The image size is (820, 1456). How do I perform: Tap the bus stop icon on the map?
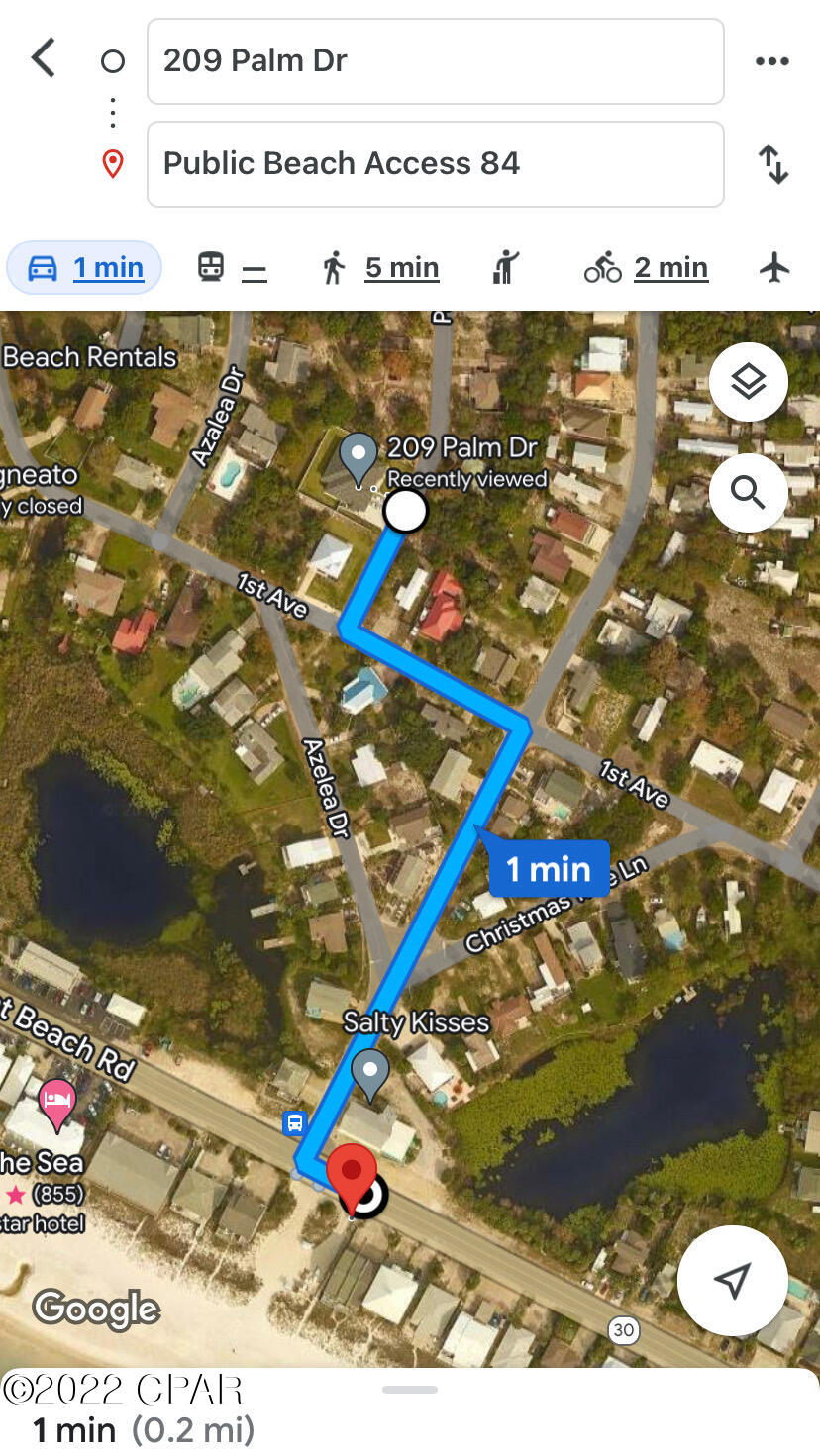pos(294,1122)
